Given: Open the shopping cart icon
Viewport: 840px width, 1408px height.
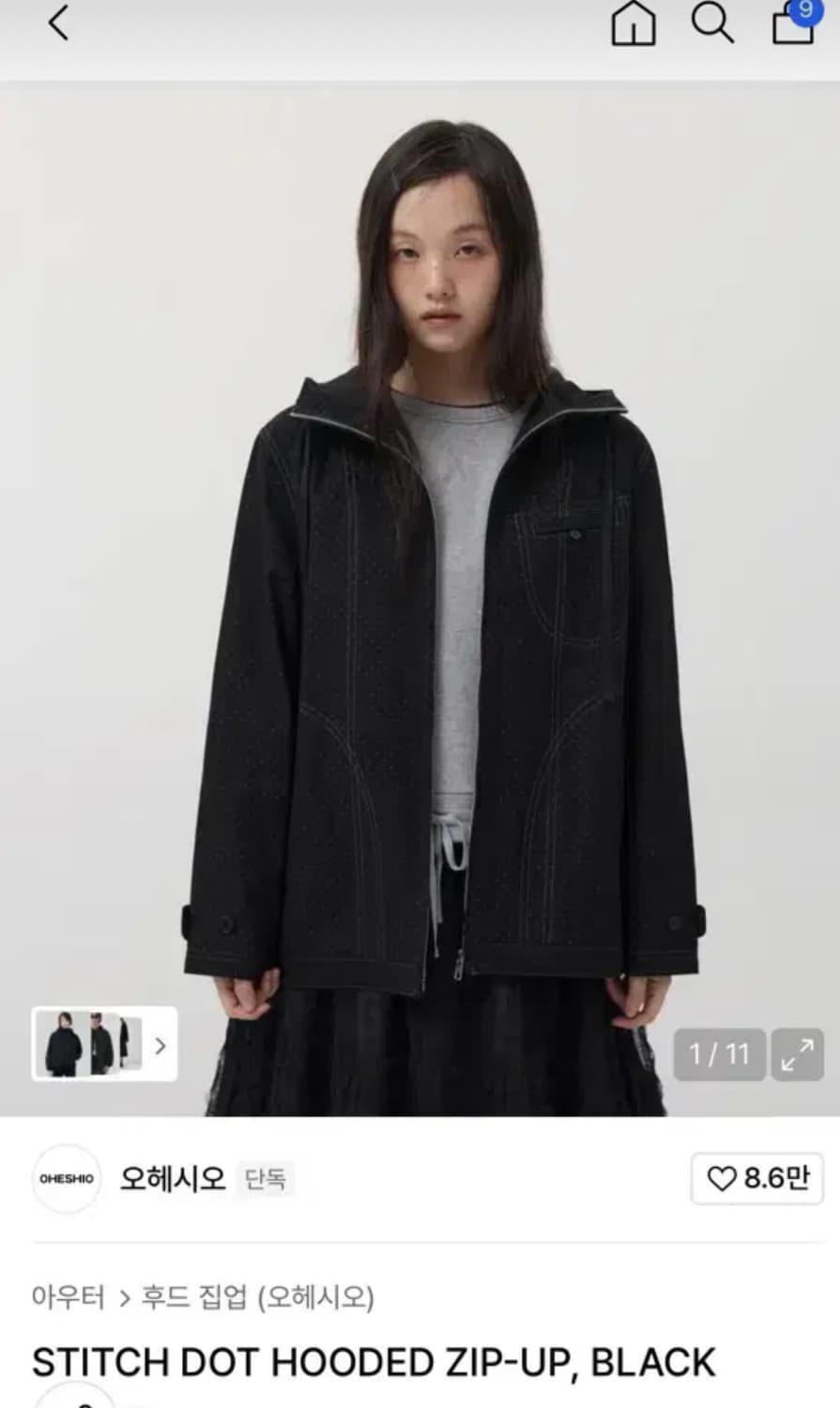Looking at the screenshot, I should [790, 28].
